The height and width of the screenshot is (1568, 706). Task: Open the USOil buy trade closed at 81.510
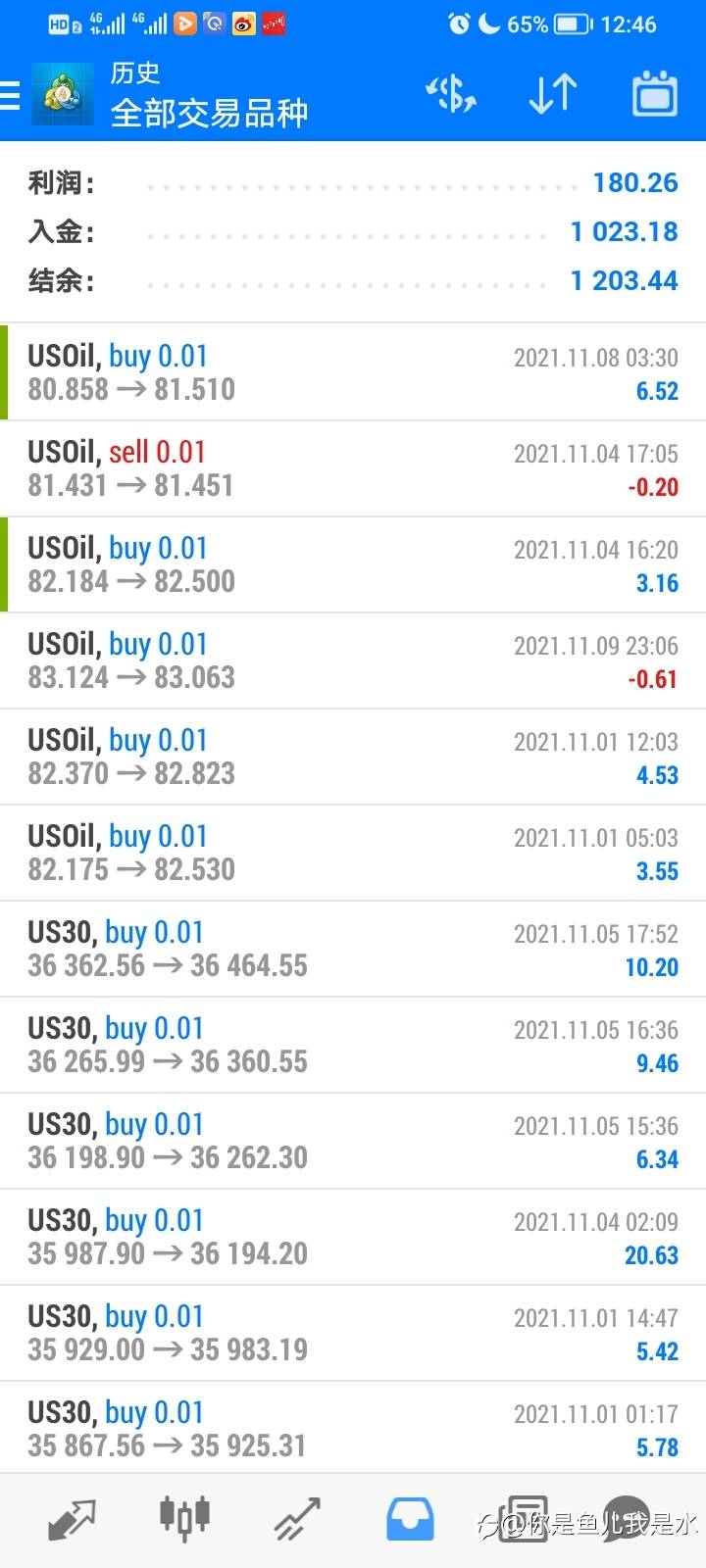353,372
